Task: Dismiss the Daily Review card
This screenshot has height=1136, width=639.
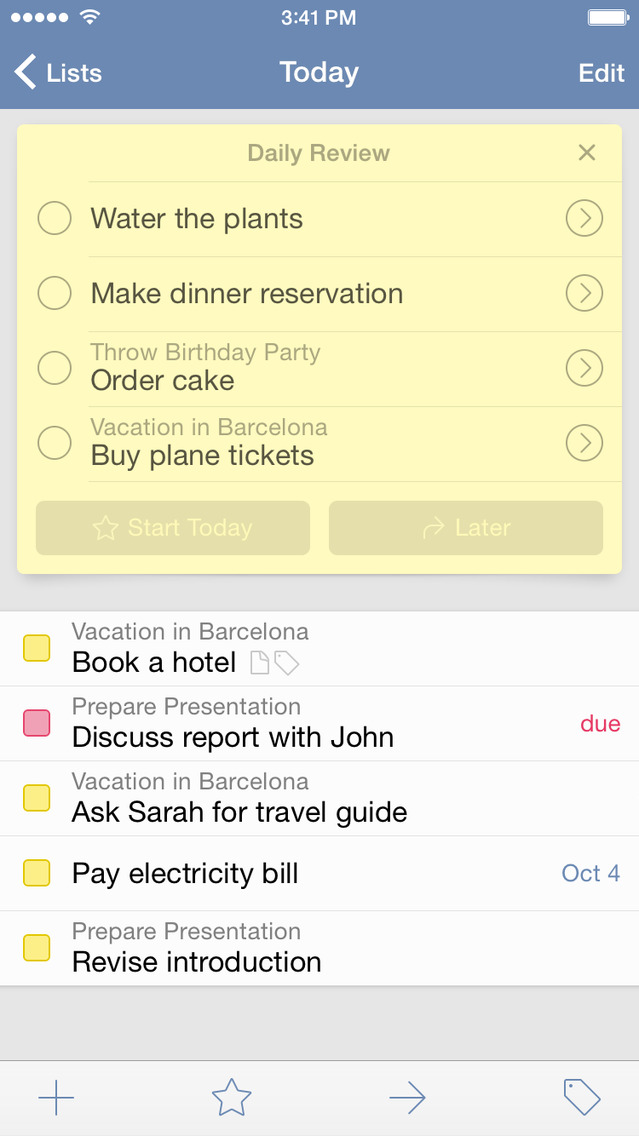Action: pyautogui.click(x=587, y=152)
